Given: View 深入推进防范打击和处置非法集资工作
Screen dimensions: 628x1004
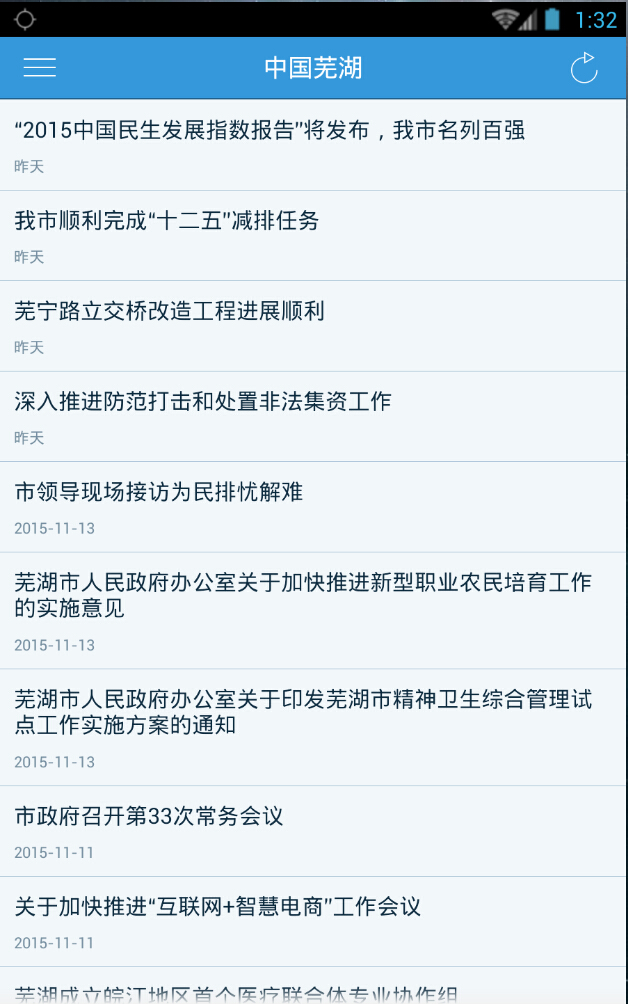Looking at the screenshot, I should coord(203,402).
